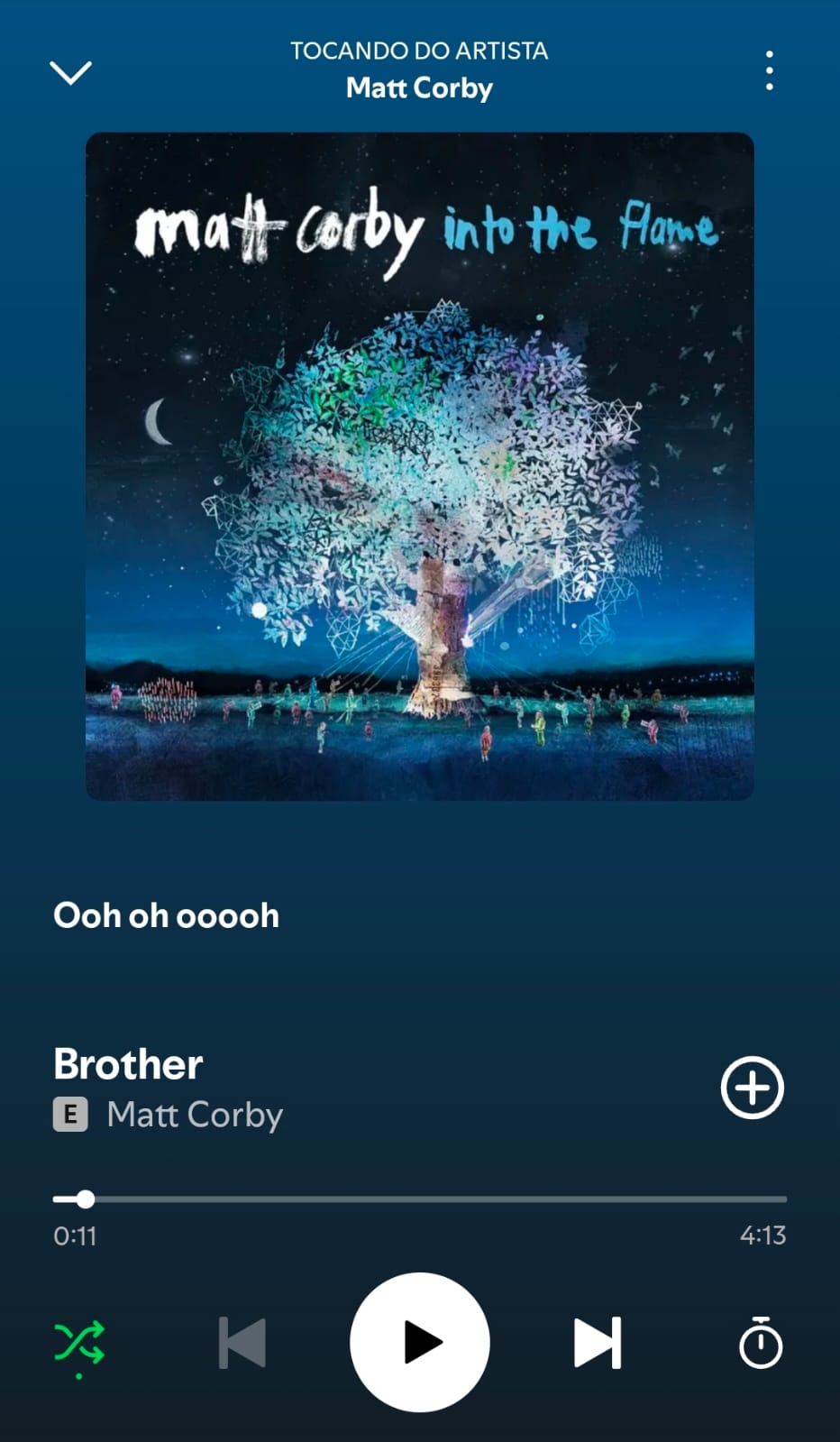The height and width of the screenshot is (1442, 840).
Task: Toggle playback with the center play control
Action: [x=419, y=1342]
